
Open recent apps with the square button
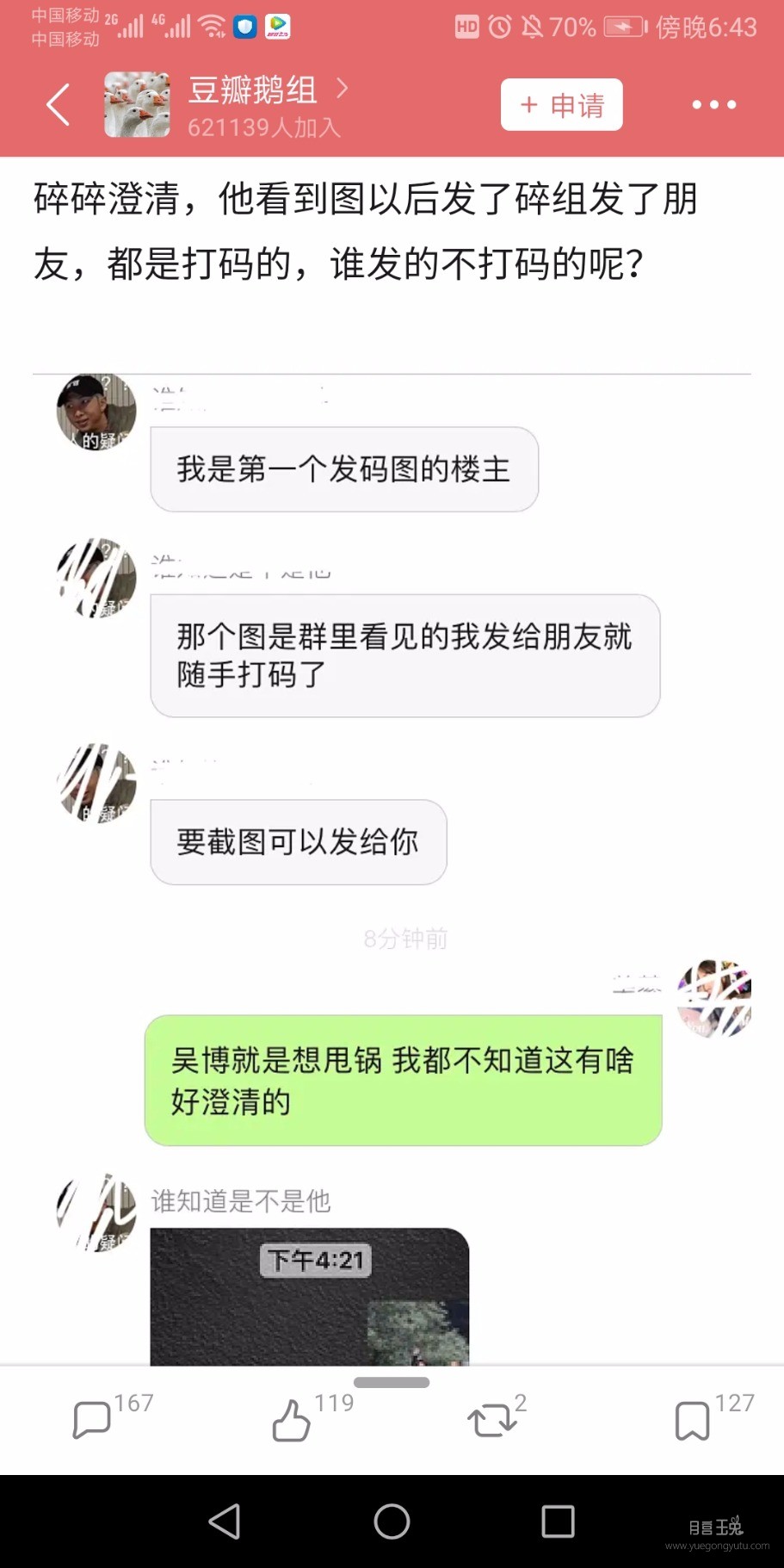click(x=558, y=1520)
